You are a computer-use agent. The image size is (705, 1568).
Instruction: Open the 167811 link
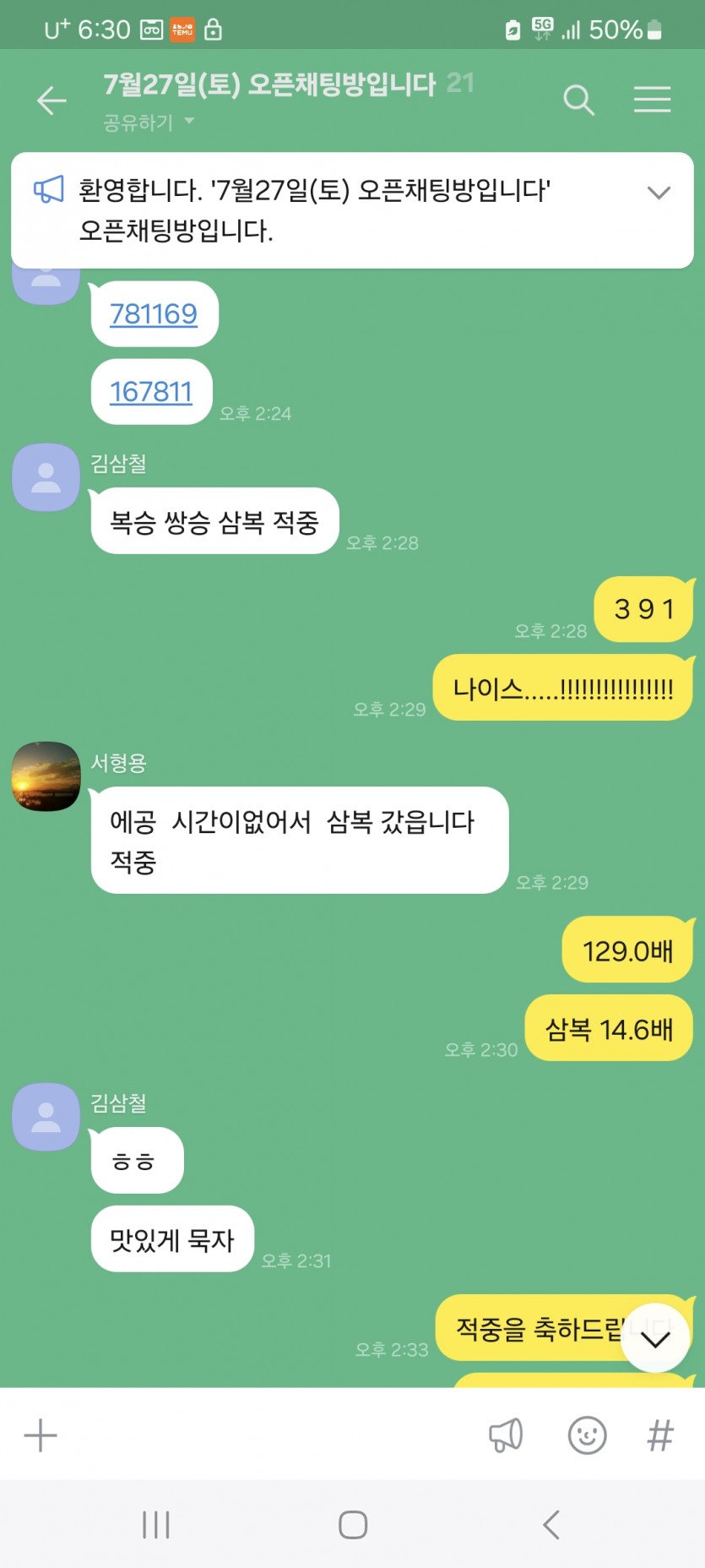(x=151, y=392)
